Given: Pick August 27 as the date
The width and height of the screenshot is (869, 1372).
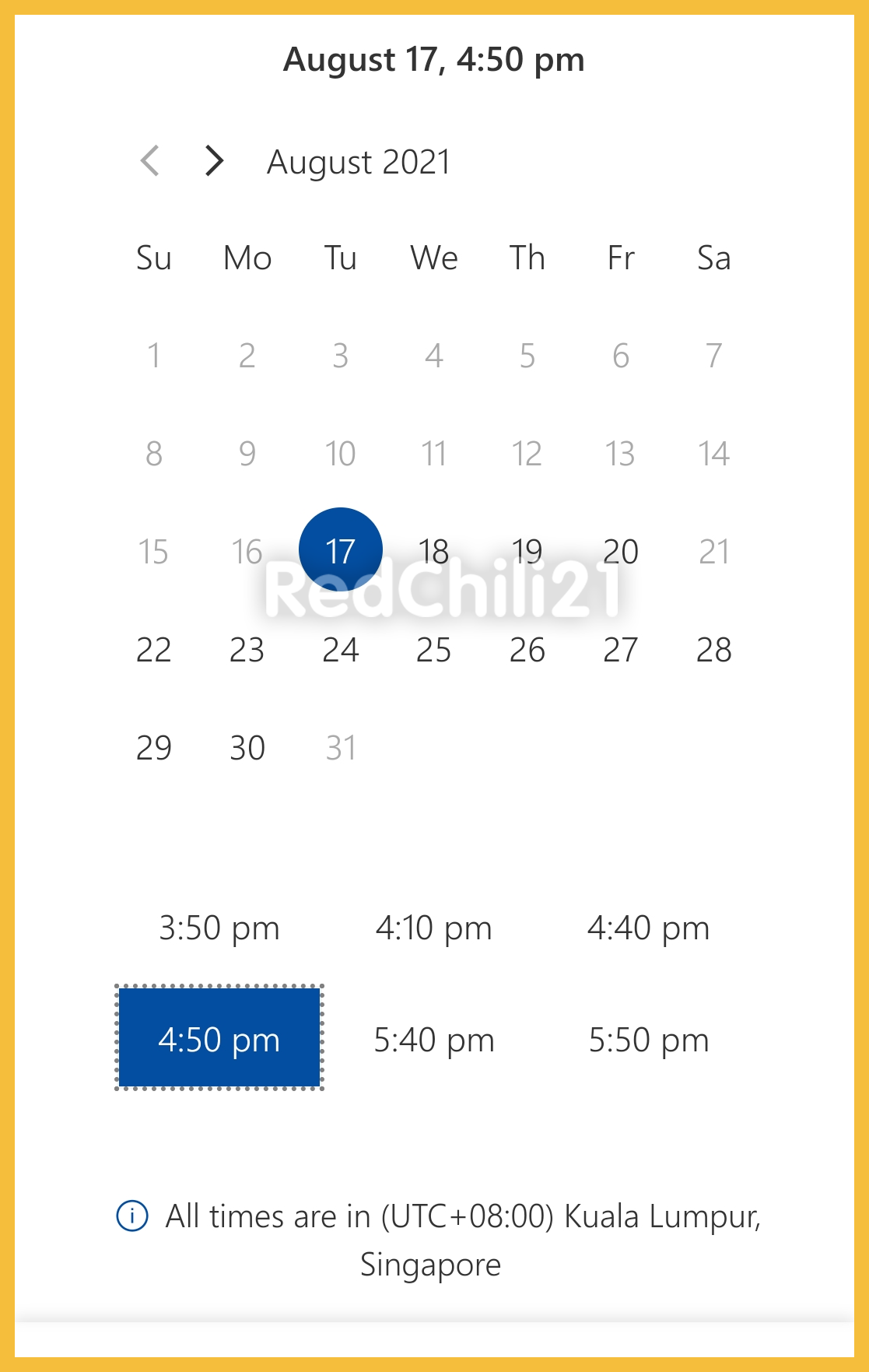Looking at the screenshot, I should pos(620,649).
